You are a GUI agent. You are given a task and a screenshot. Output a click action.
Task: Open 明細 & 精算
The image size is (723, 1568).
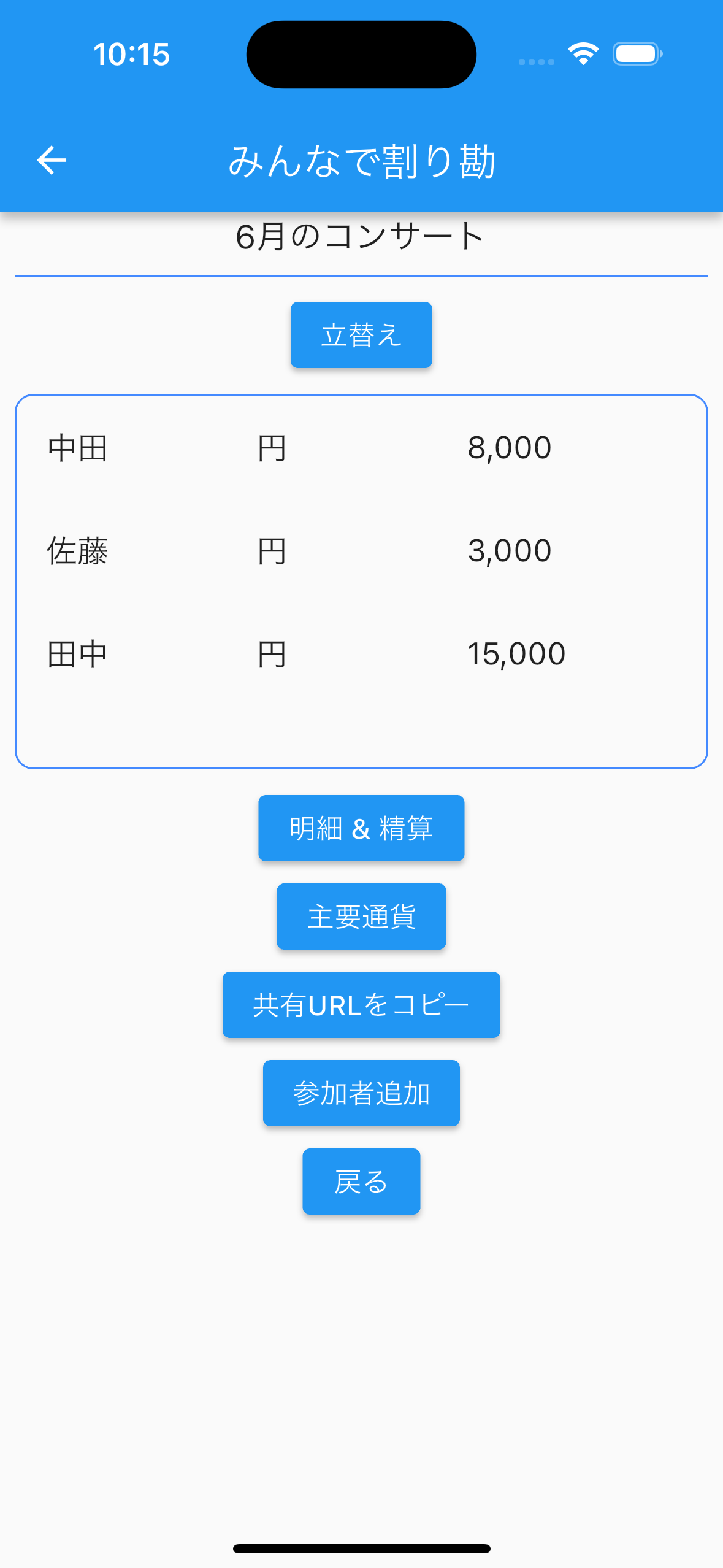pyautogui.click(x=361, y=828)
